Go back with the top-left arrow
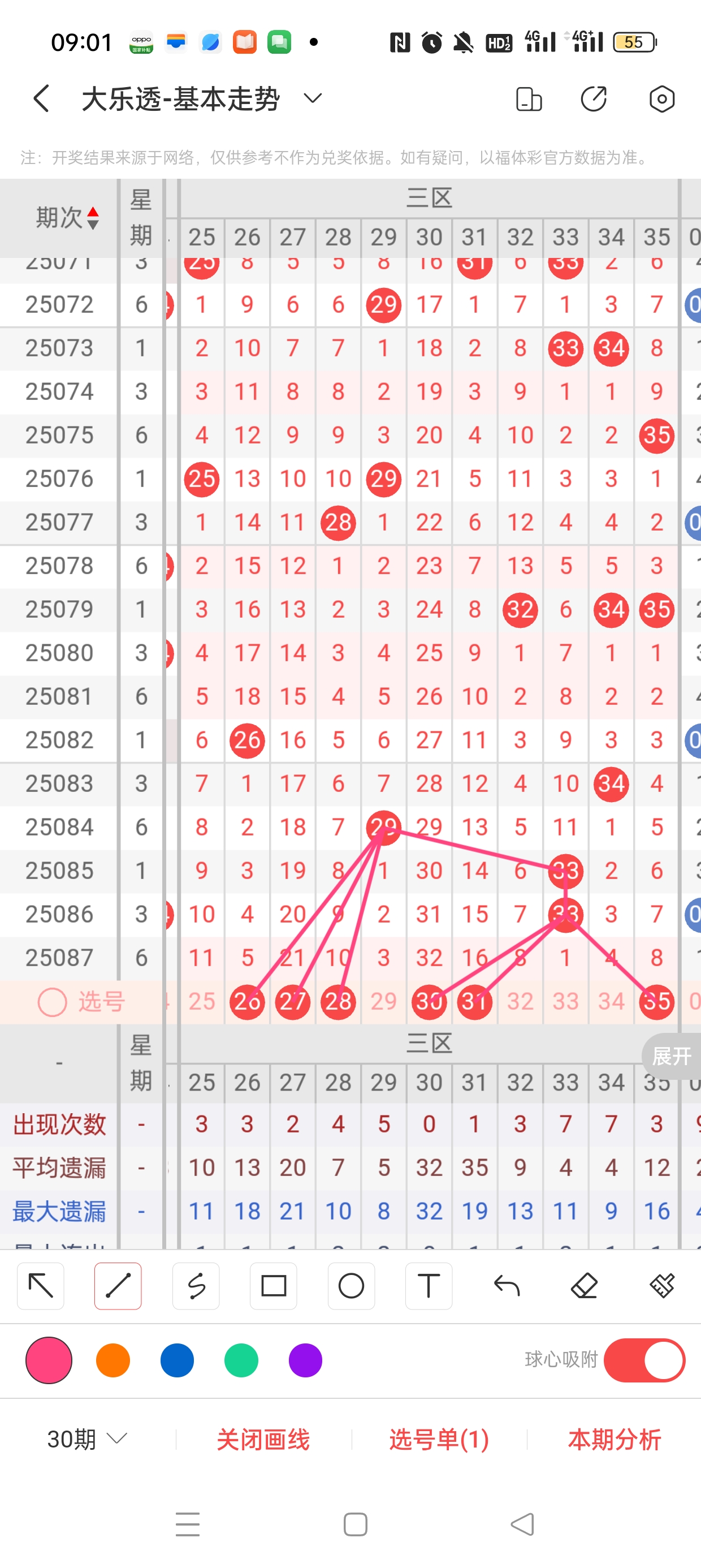Viewport: 701px width, 1568px height. pos(41,98)
